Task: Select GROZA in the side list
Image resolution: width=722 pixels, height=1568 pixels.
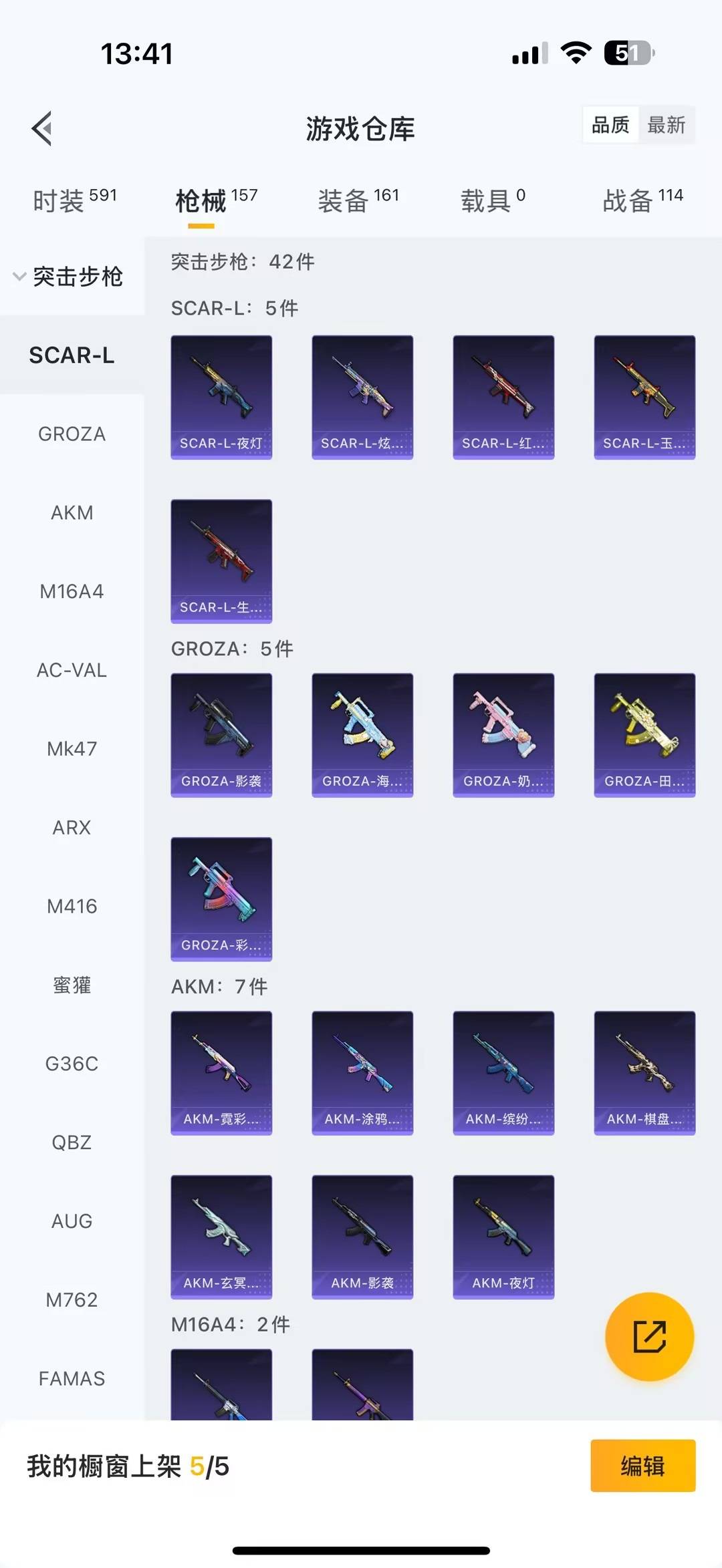Action: 72,434
